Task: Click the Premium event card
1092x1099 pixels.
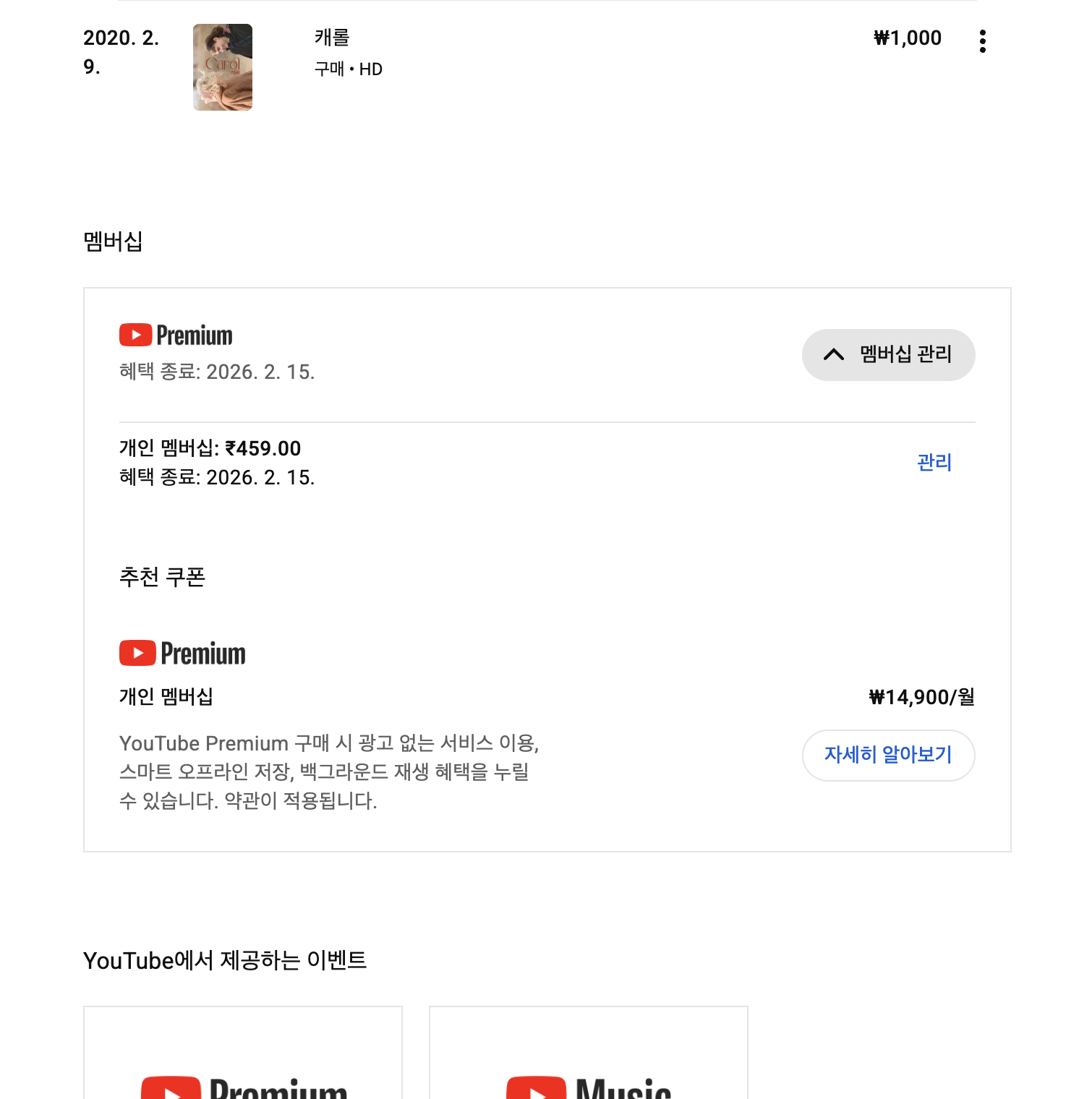Action: 243,1053
